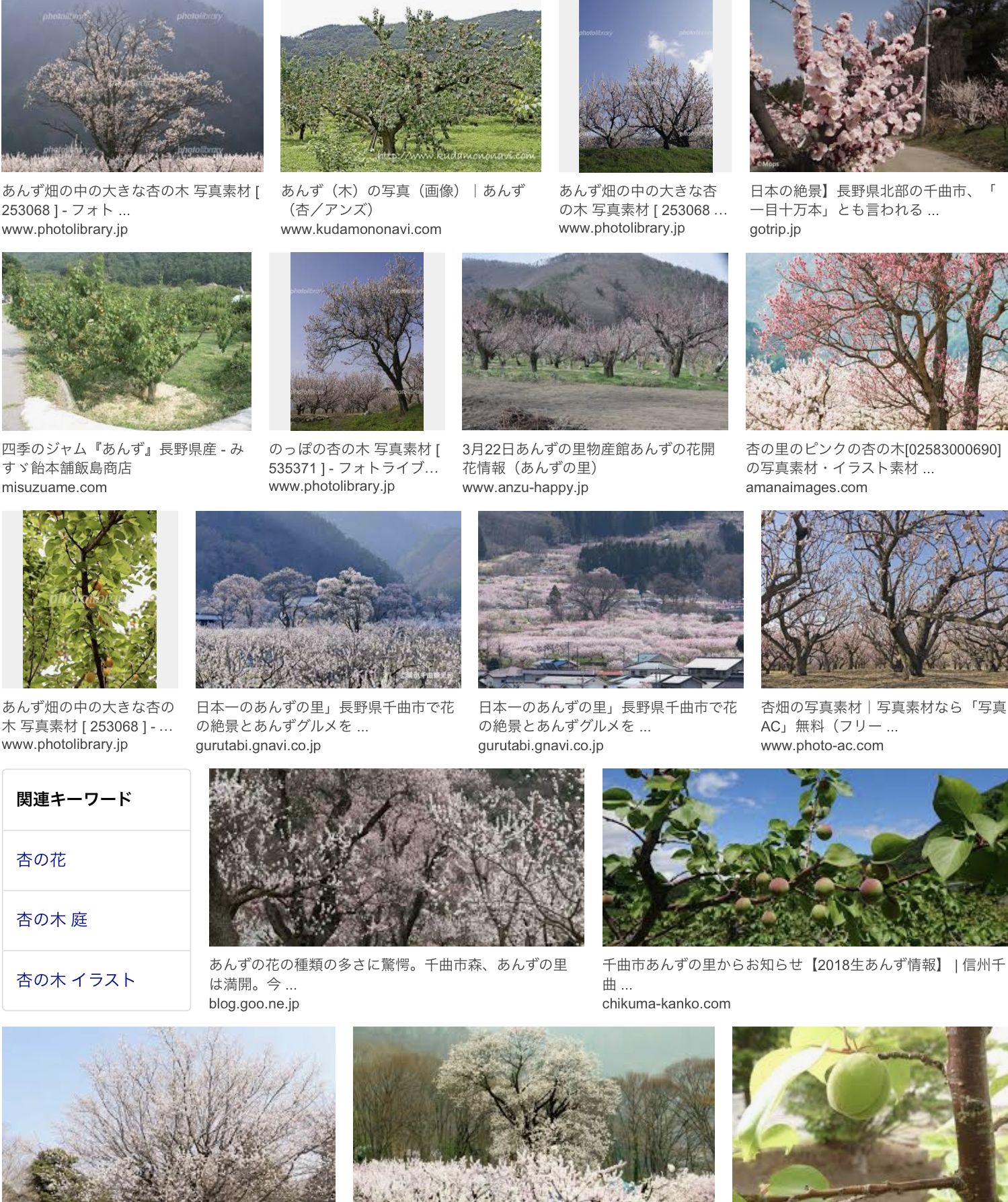The width and height of the screenshot is (1008, 1202).
Task: Open the photolibrary image of apricots with fruit
Action: [x=89, y=600]
